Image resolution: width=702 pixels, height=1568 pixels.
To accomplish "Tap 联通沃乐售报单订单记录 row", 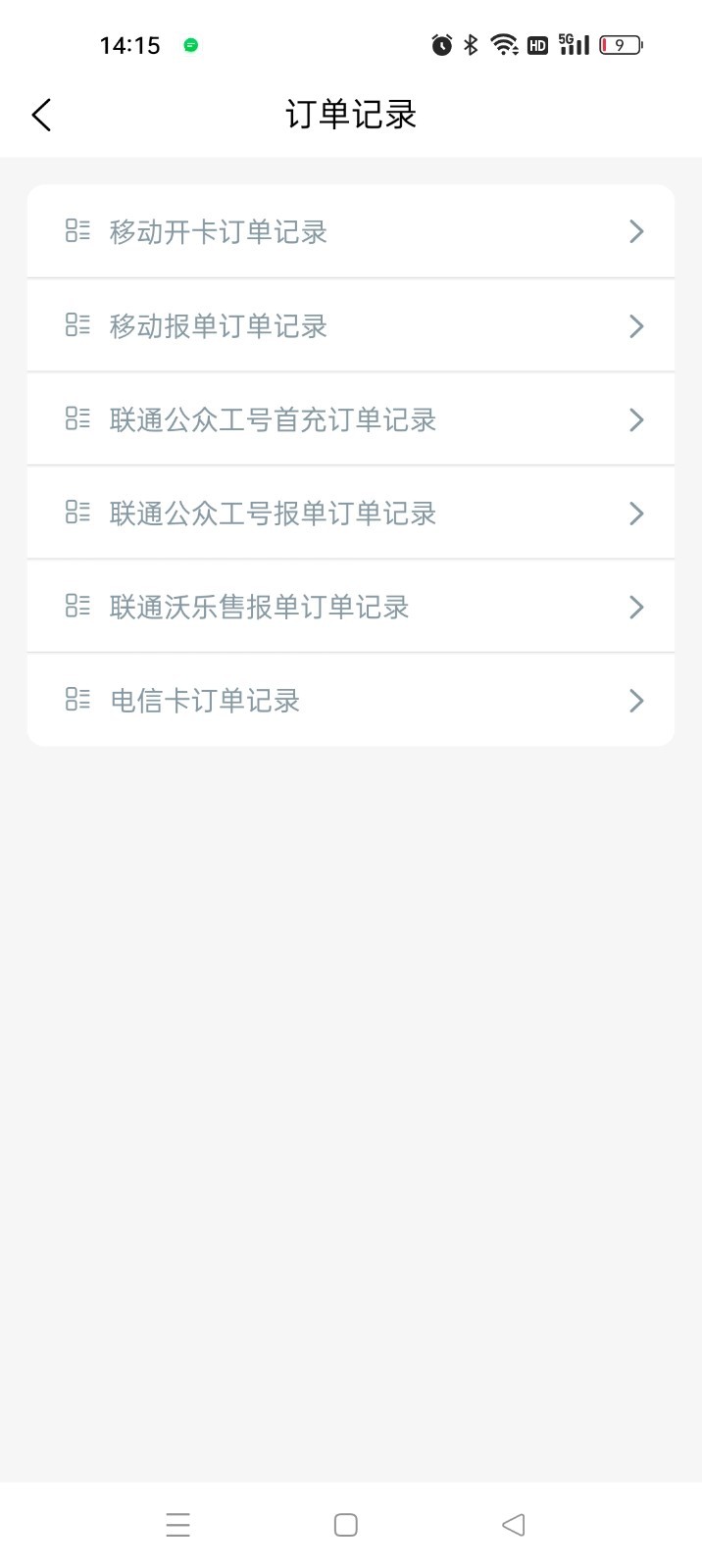I will pos(350,608).
